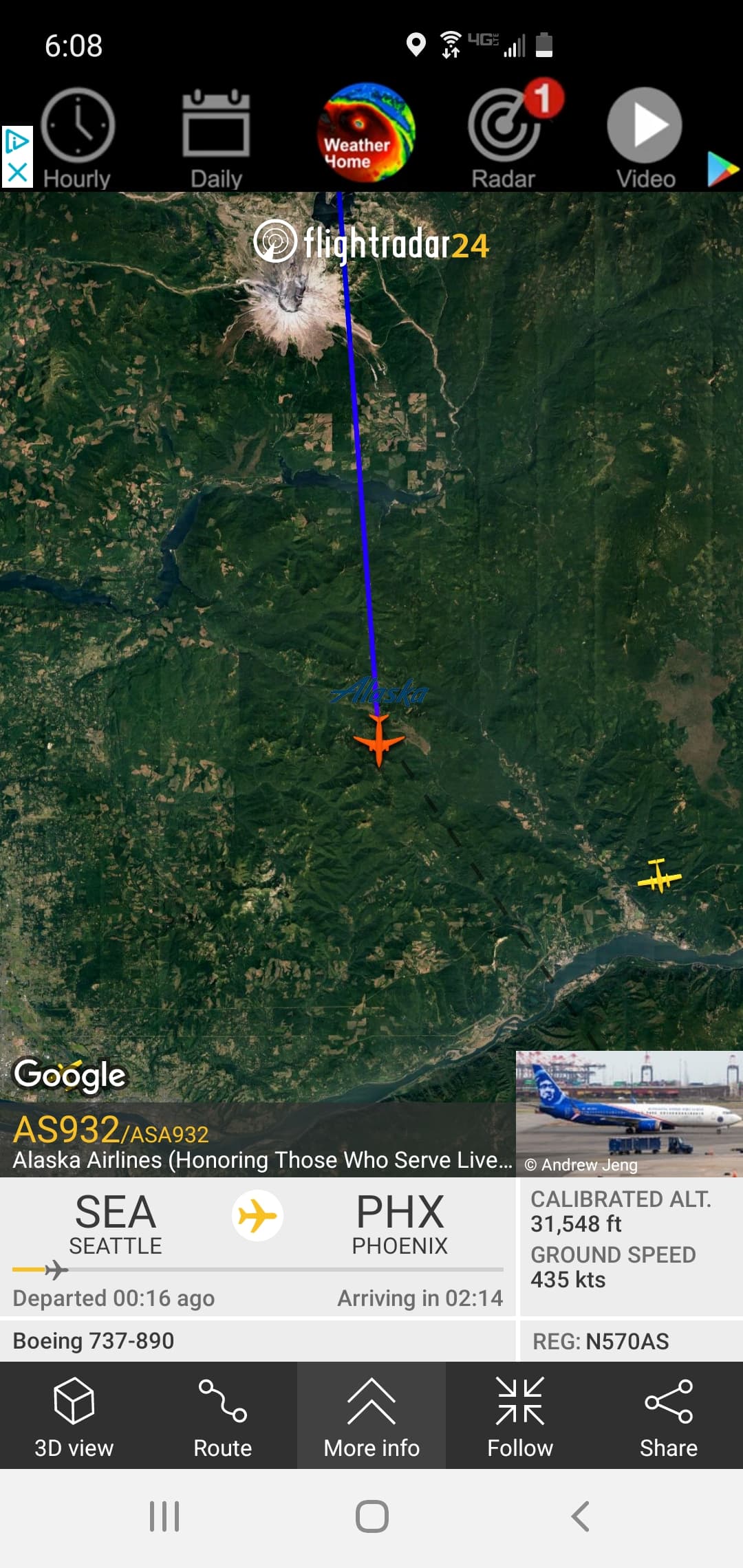Show the flight's Route
The height and width of the screenshot is (1568, 743).
coord(222,1416)
